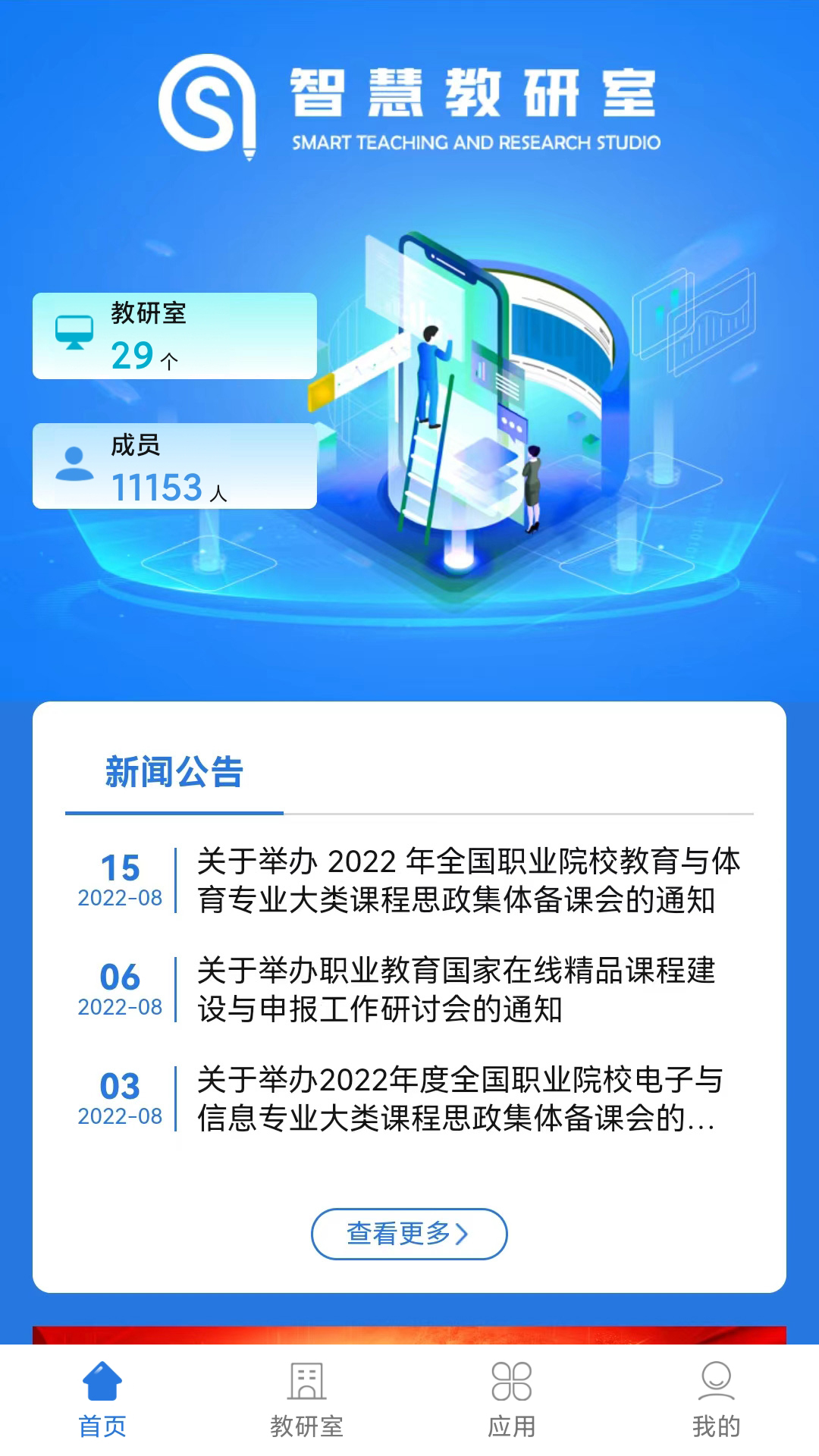Select the 教研室 building icon in bottom navigation
The width and height of the screenshot is (819, 1456).
pos(307,1385)
